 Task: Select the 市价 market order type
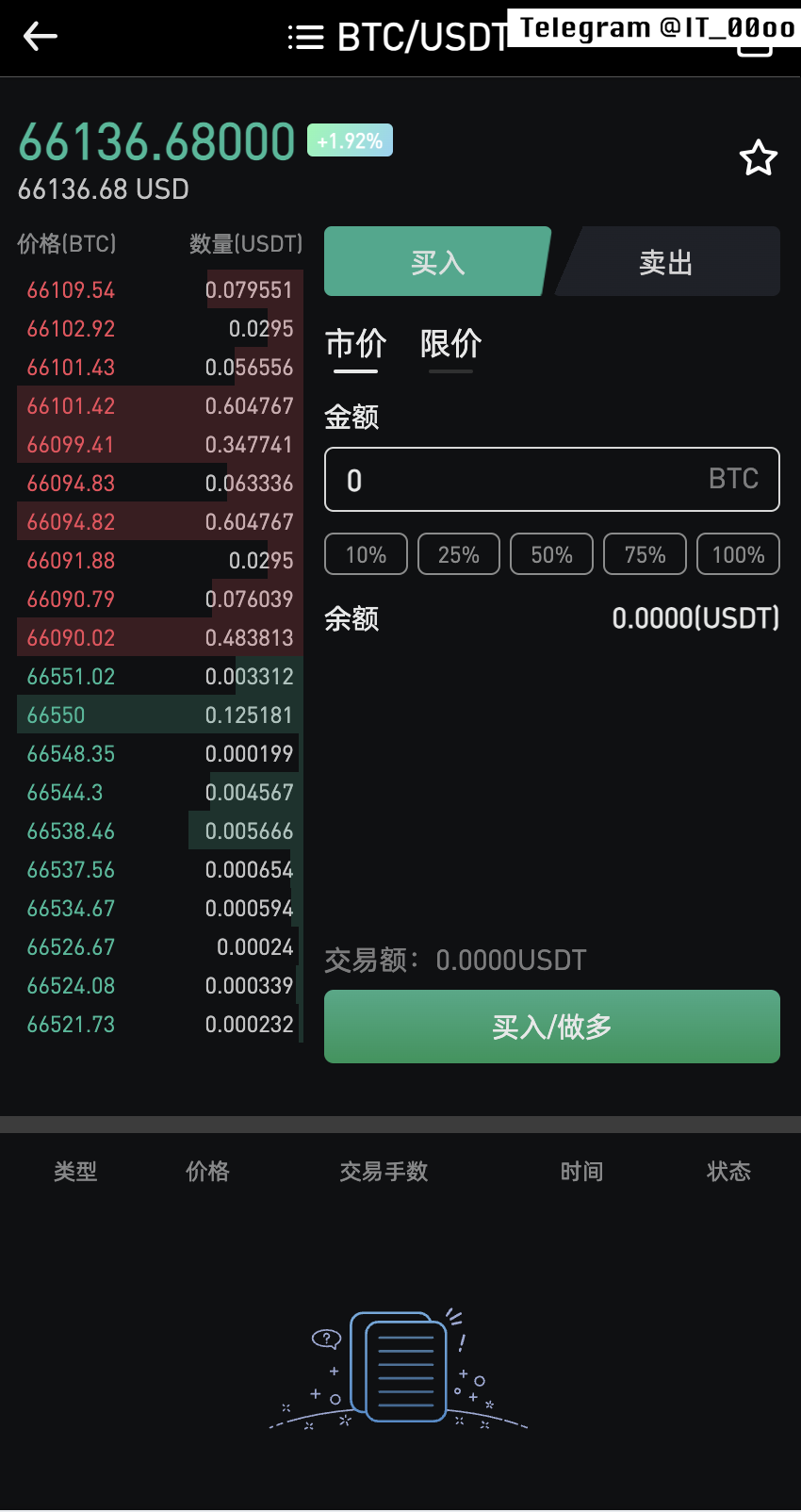355,344
